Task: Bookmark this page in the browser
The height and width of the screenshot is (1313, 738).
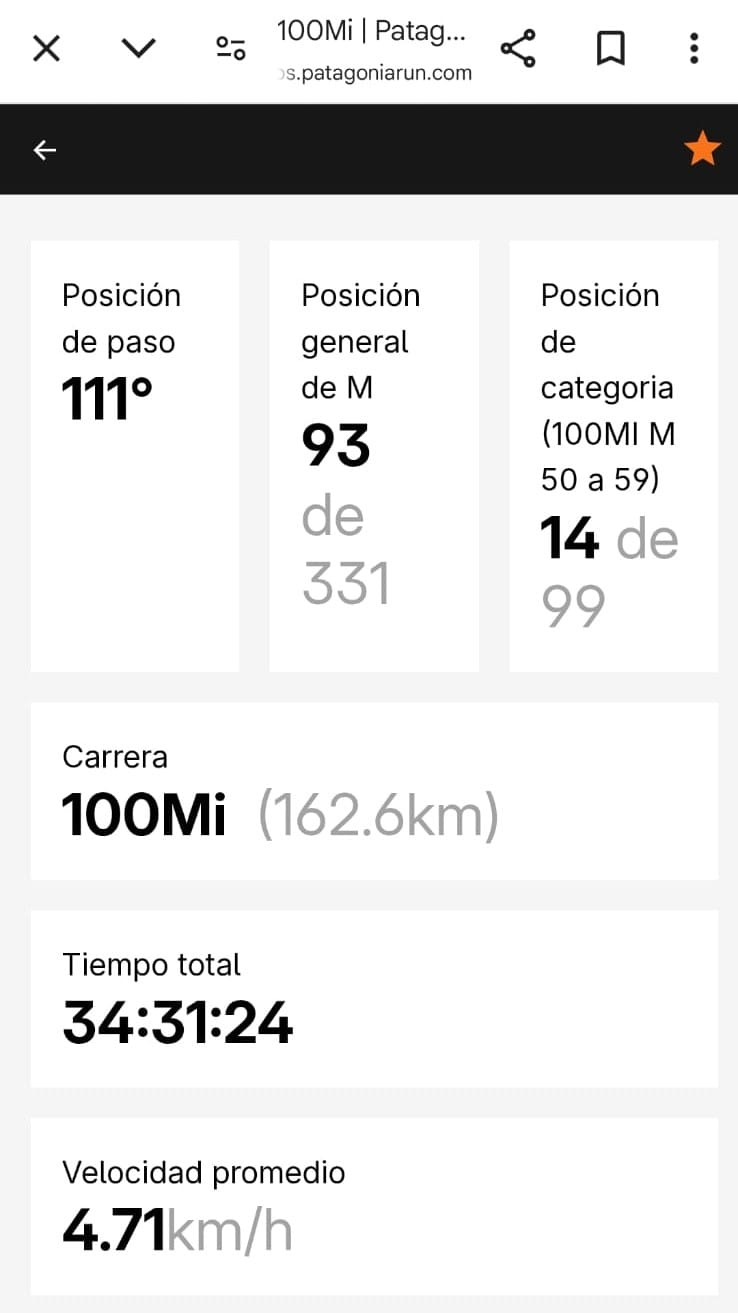Action: [610, 48]
